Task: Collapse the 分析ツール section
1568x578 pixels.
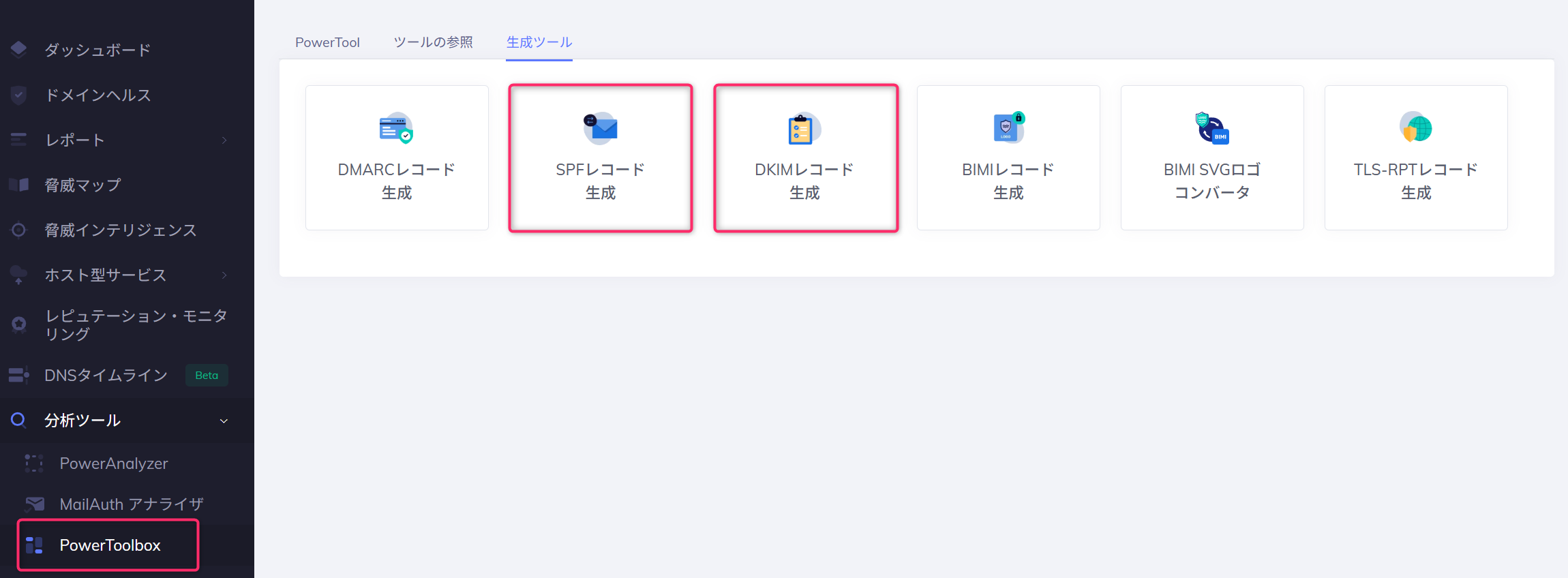Action: 223,421
